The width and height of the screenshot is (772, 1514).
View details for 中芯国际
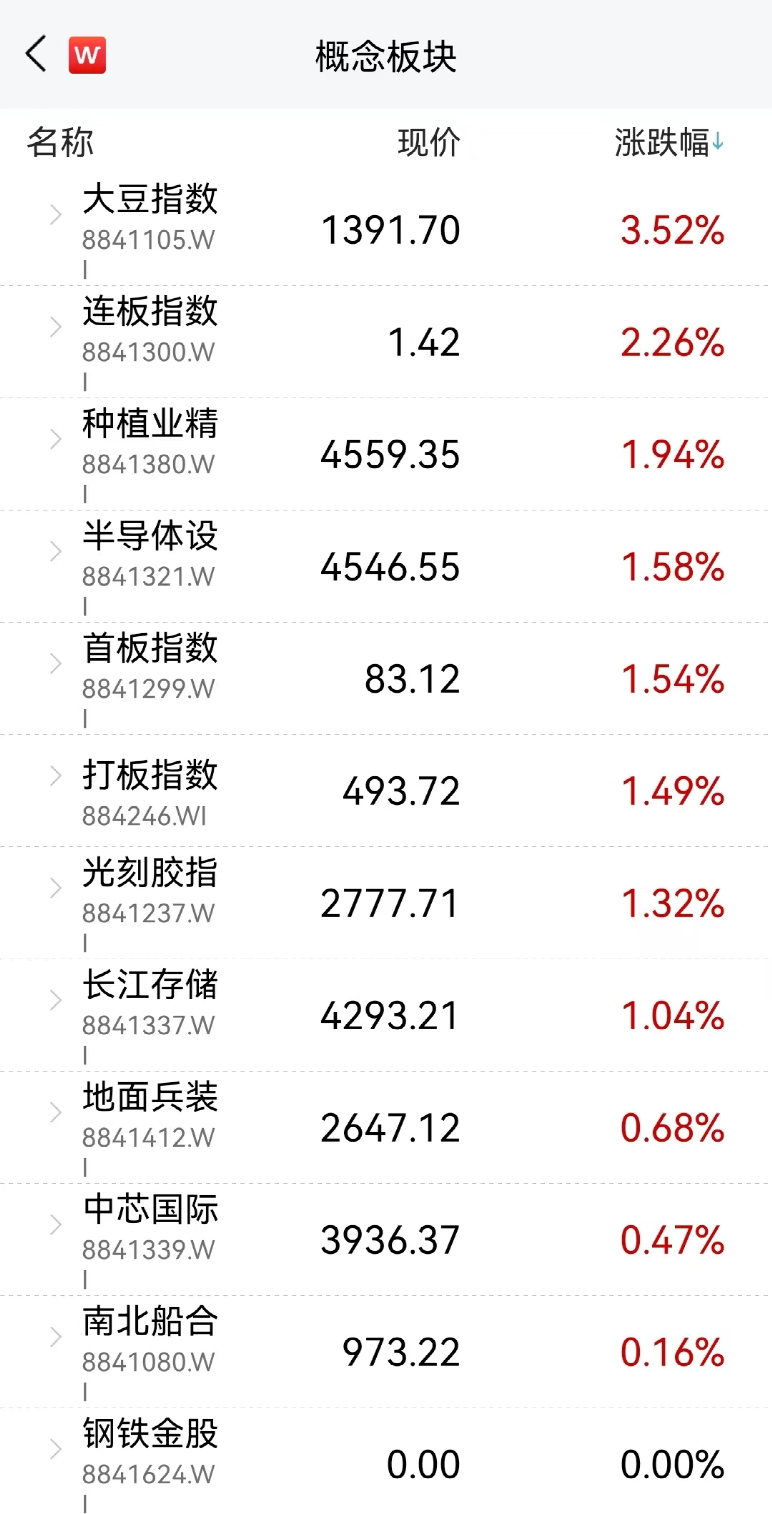(x=386, y=1238)
